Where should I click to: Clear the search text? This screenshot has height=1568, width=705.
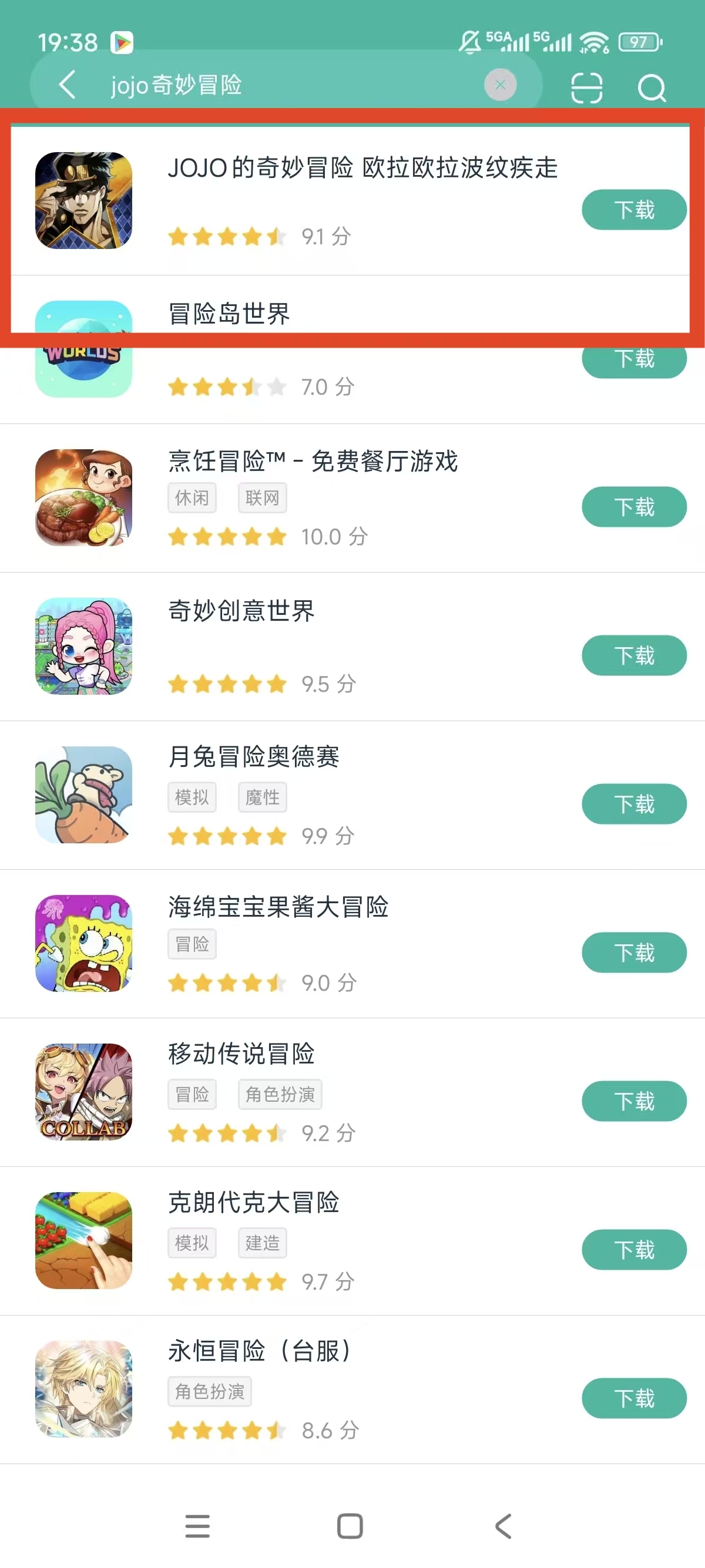500,85
